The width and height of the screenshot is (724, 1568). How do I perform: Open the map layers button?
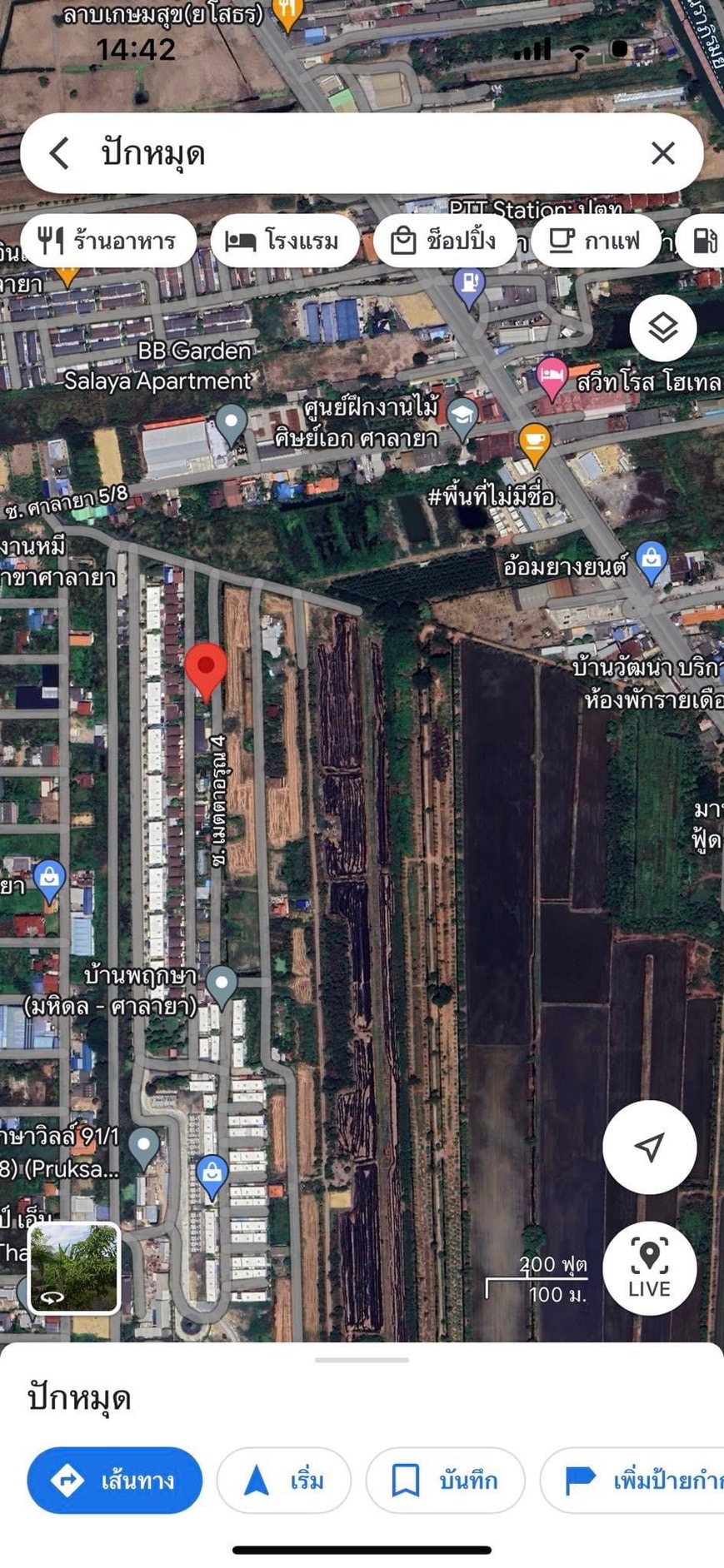click(663, 328)
